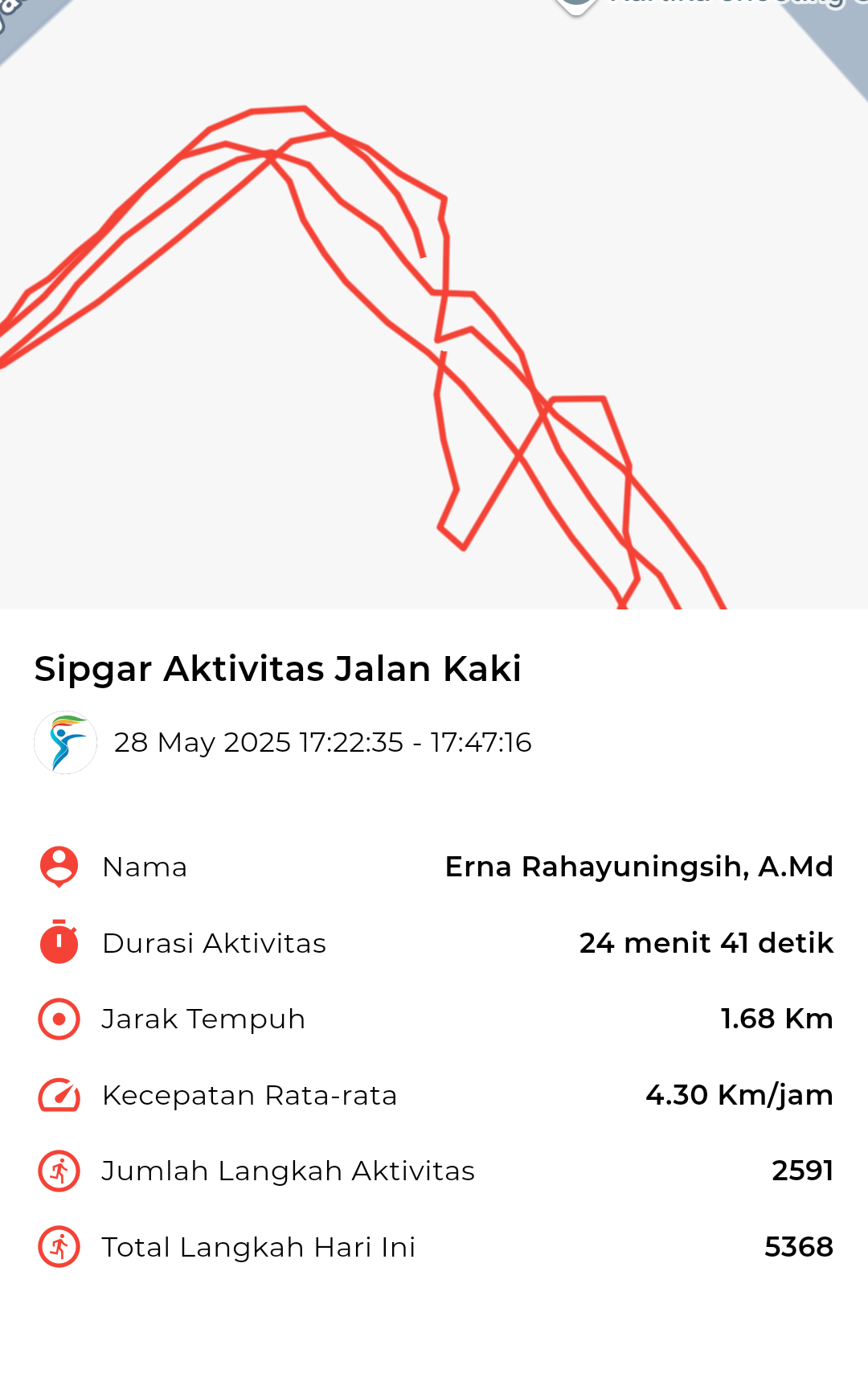Click the average speed 4.30 Km/jam
Screen dimensions: 868x1374
(739, 1094)
